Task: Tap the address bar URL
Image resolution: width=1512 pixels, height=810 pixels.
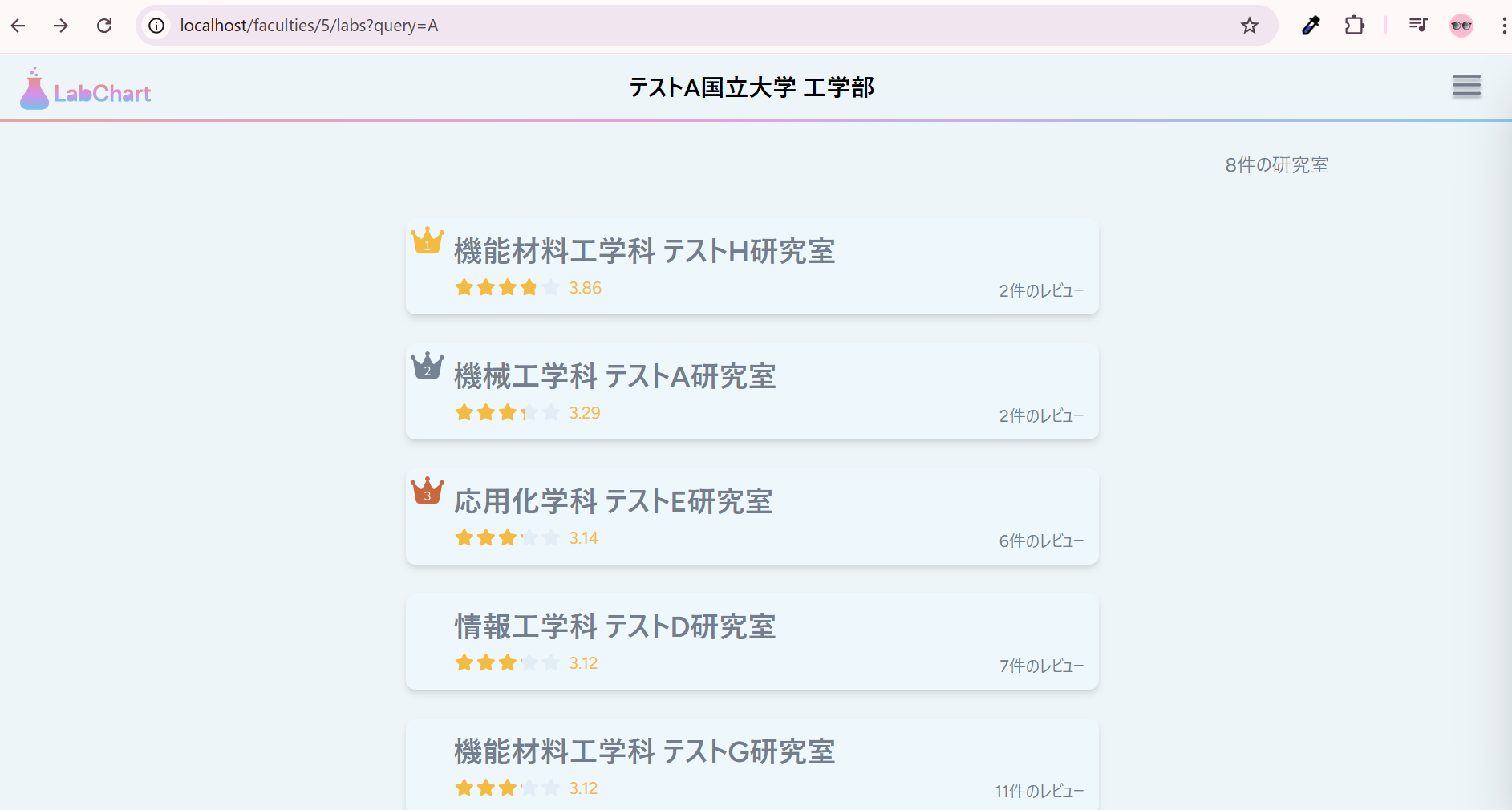Action: 561,26
